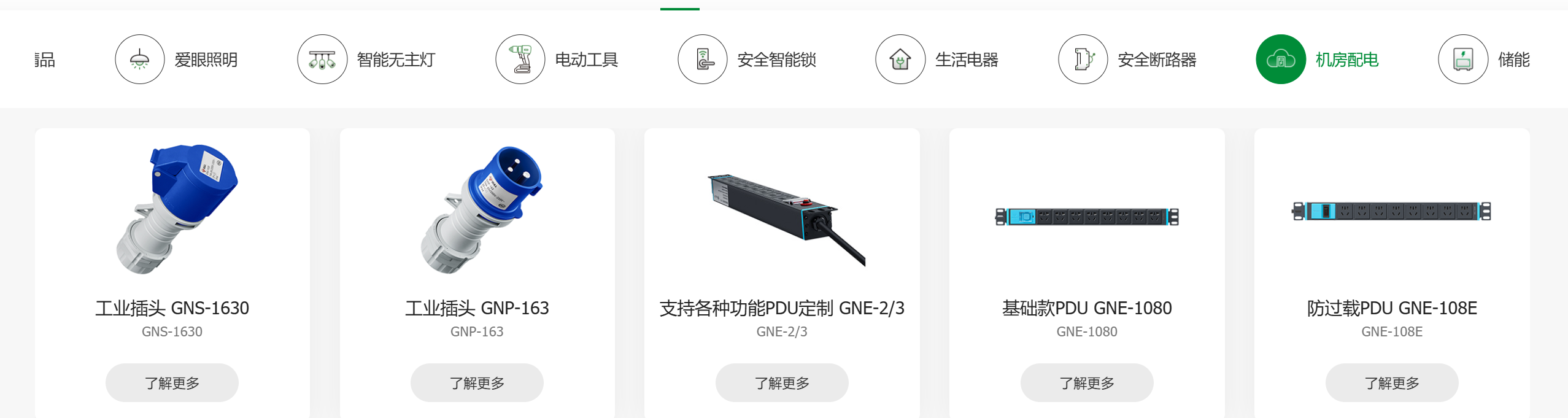Select the 智能无主灯 category tab
This screenshot has height=418, width=1568.
[366, 60]
